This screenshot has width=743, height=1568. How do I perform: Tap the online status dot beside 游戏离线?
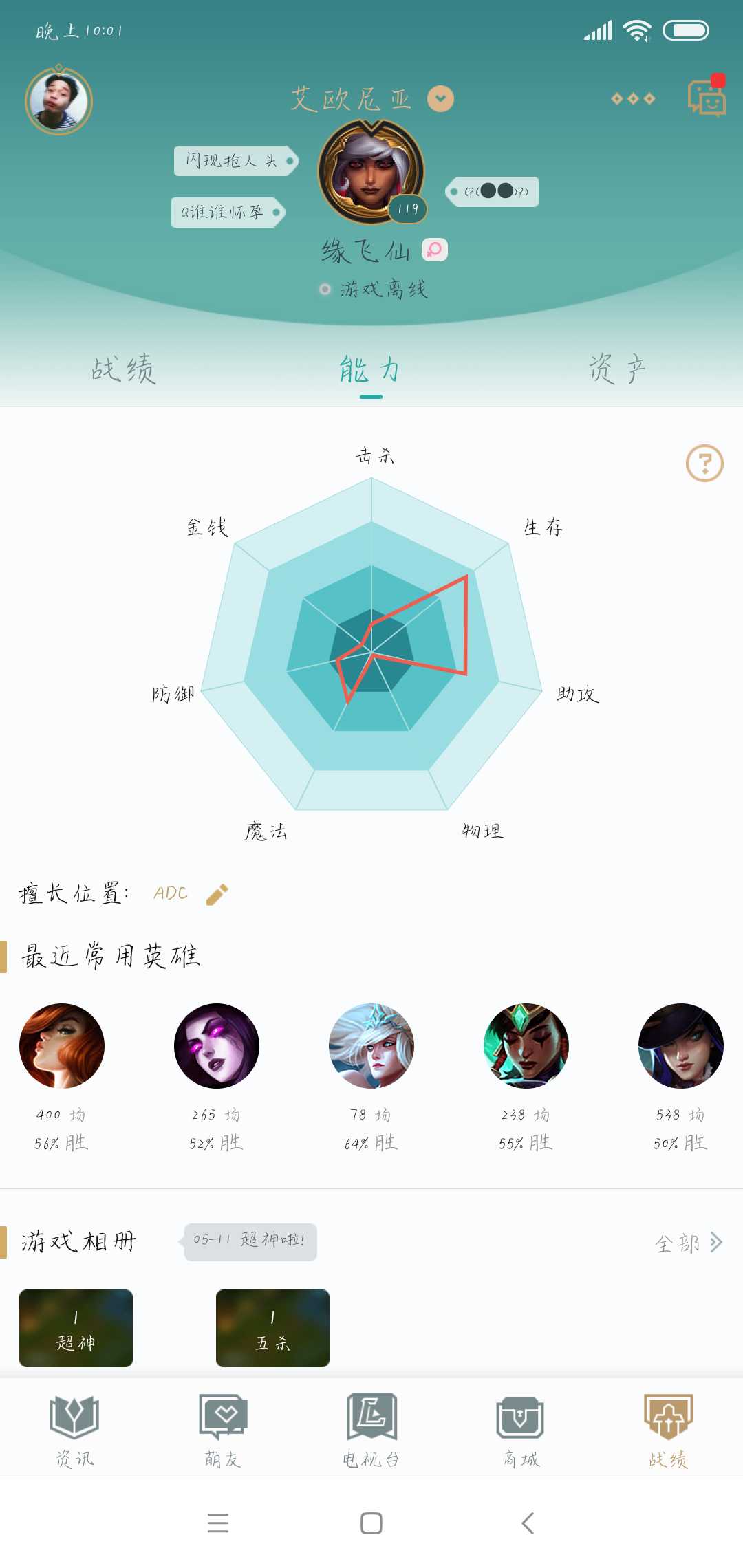pyautogui.click(x=325, y=290)
